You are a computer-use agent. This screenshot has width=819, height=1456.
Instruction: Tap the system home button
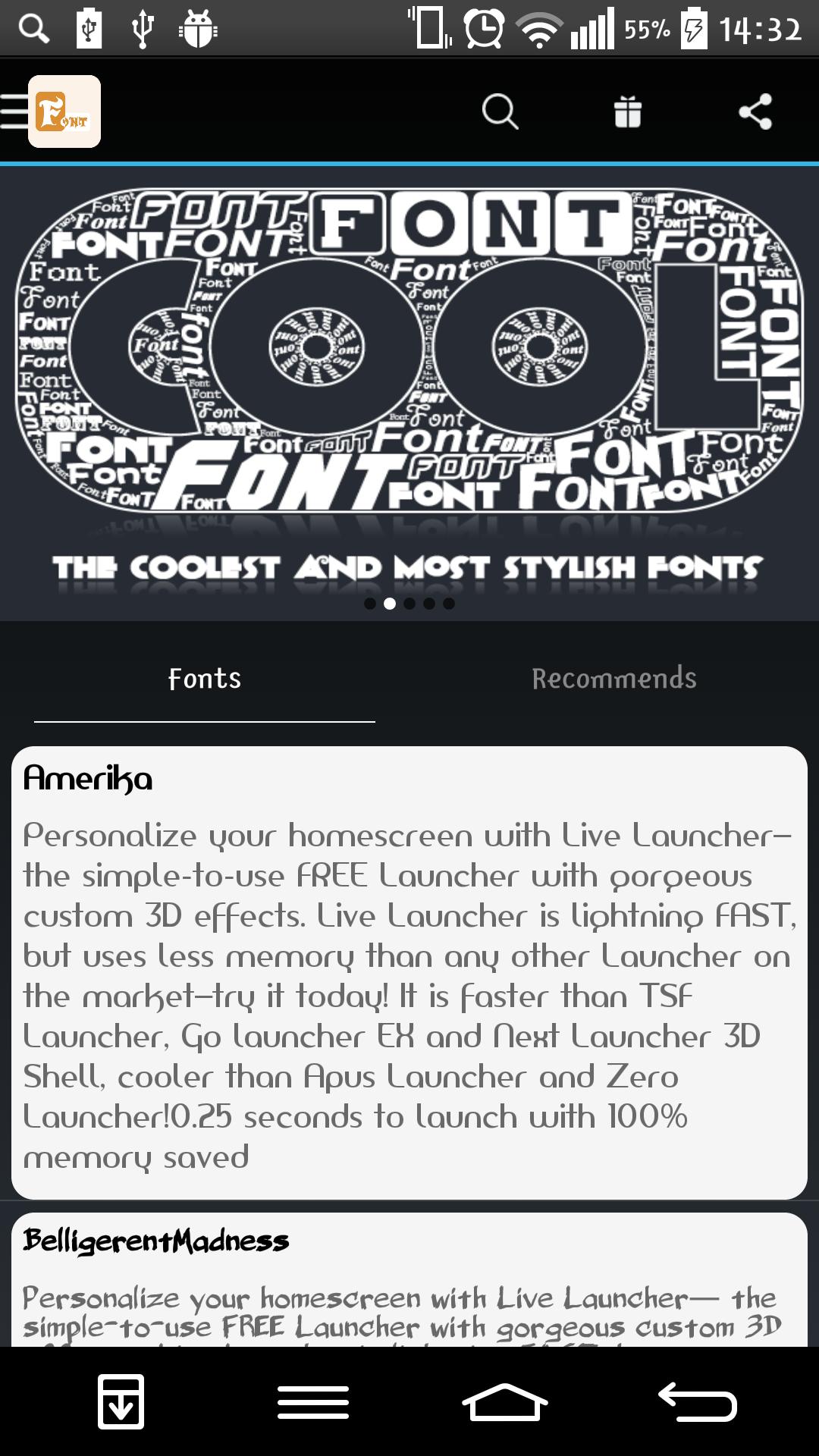504,1401
